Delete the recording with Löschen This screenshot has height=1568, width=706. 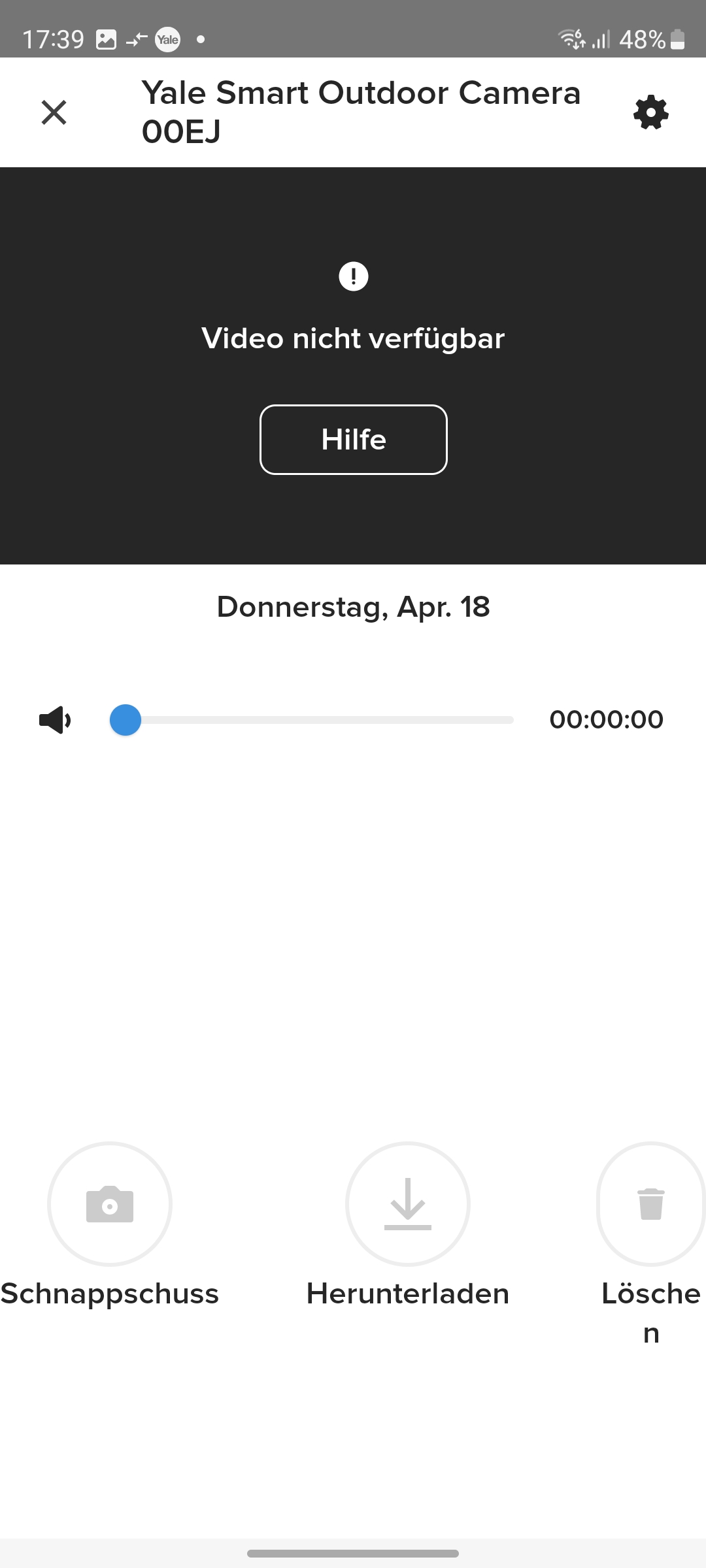point(650,1203)
